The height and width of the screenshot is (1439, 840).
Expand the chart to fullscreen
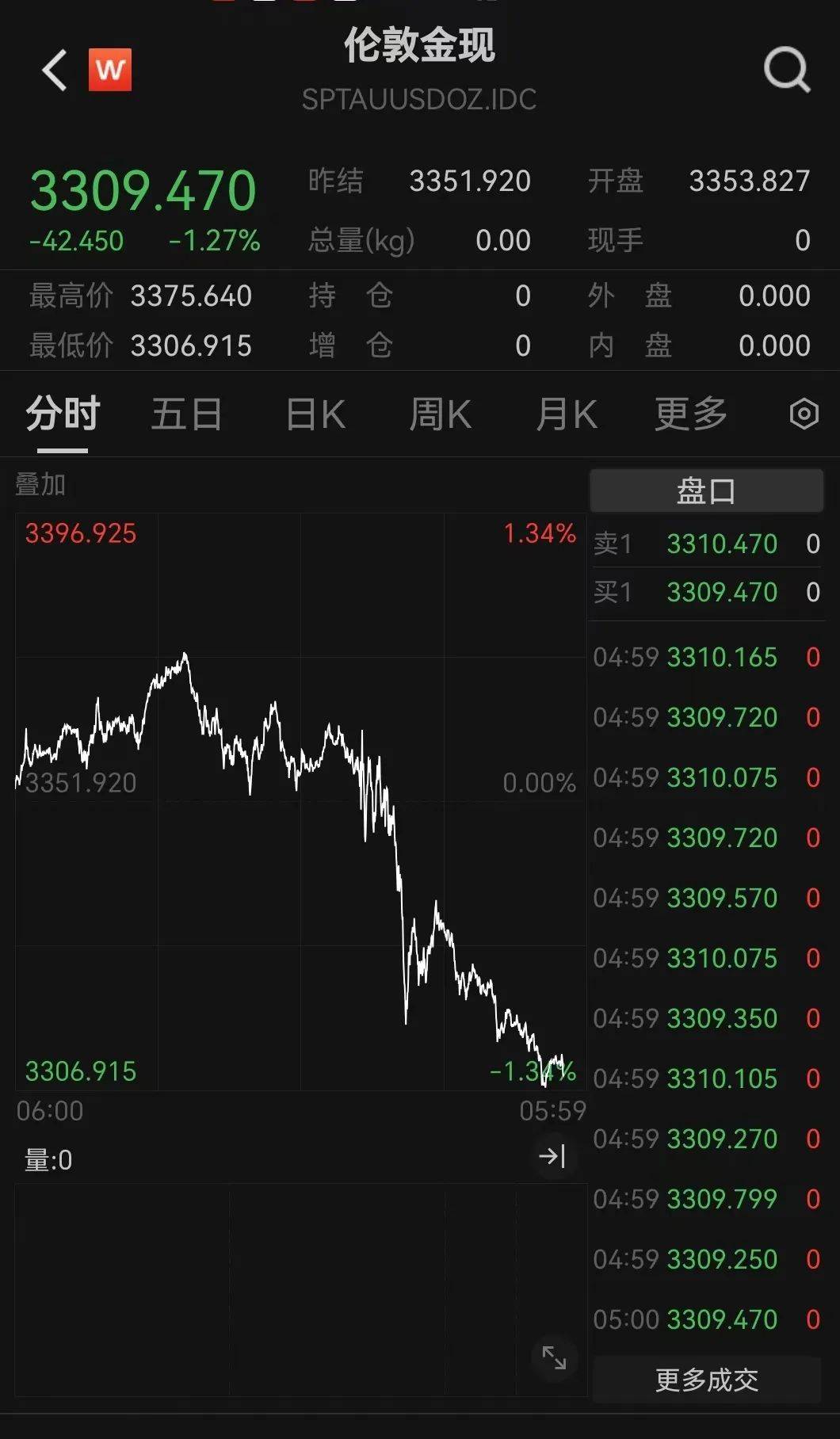point(554,1357)
